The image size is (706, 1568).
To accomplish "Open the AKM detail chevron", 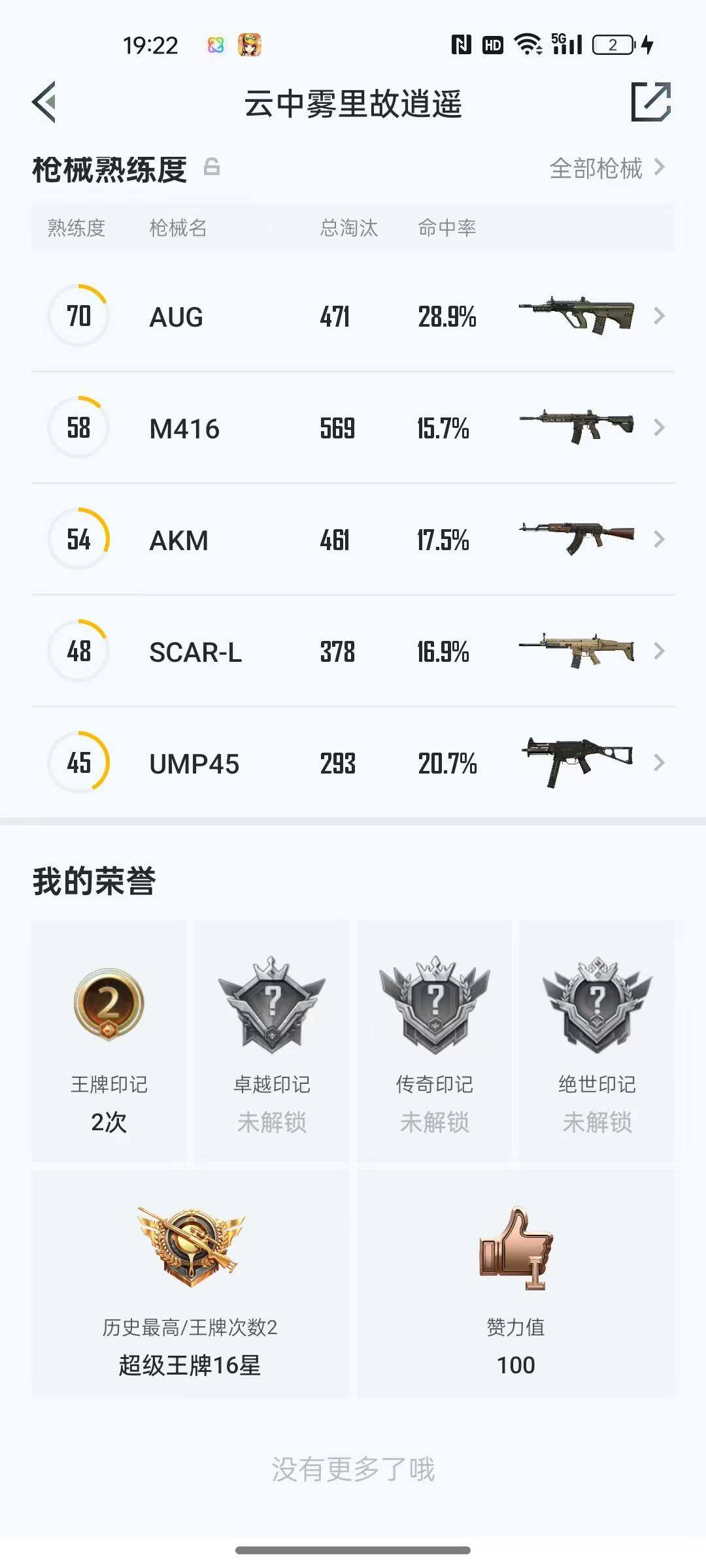I will pyautogui.click(x=659, y=540).
